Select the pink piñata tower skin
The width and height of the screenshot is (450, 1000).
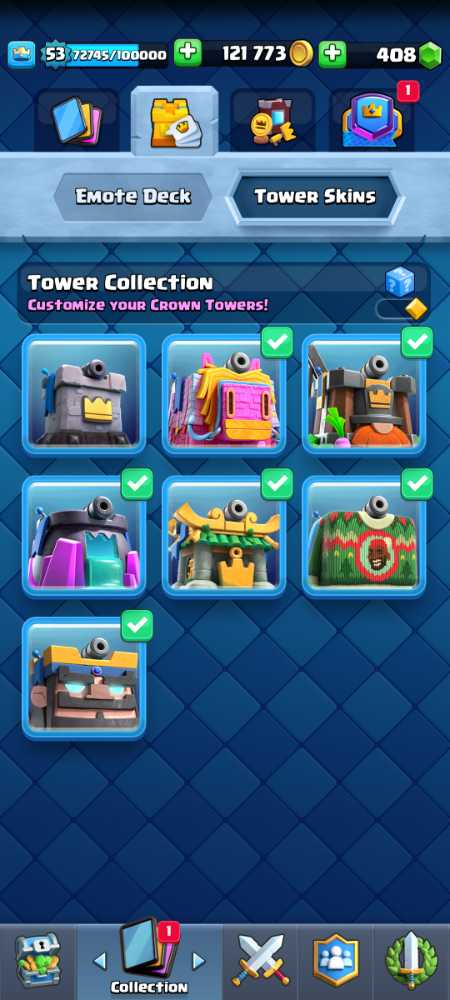pyautogui.click(x=224, y=395)
